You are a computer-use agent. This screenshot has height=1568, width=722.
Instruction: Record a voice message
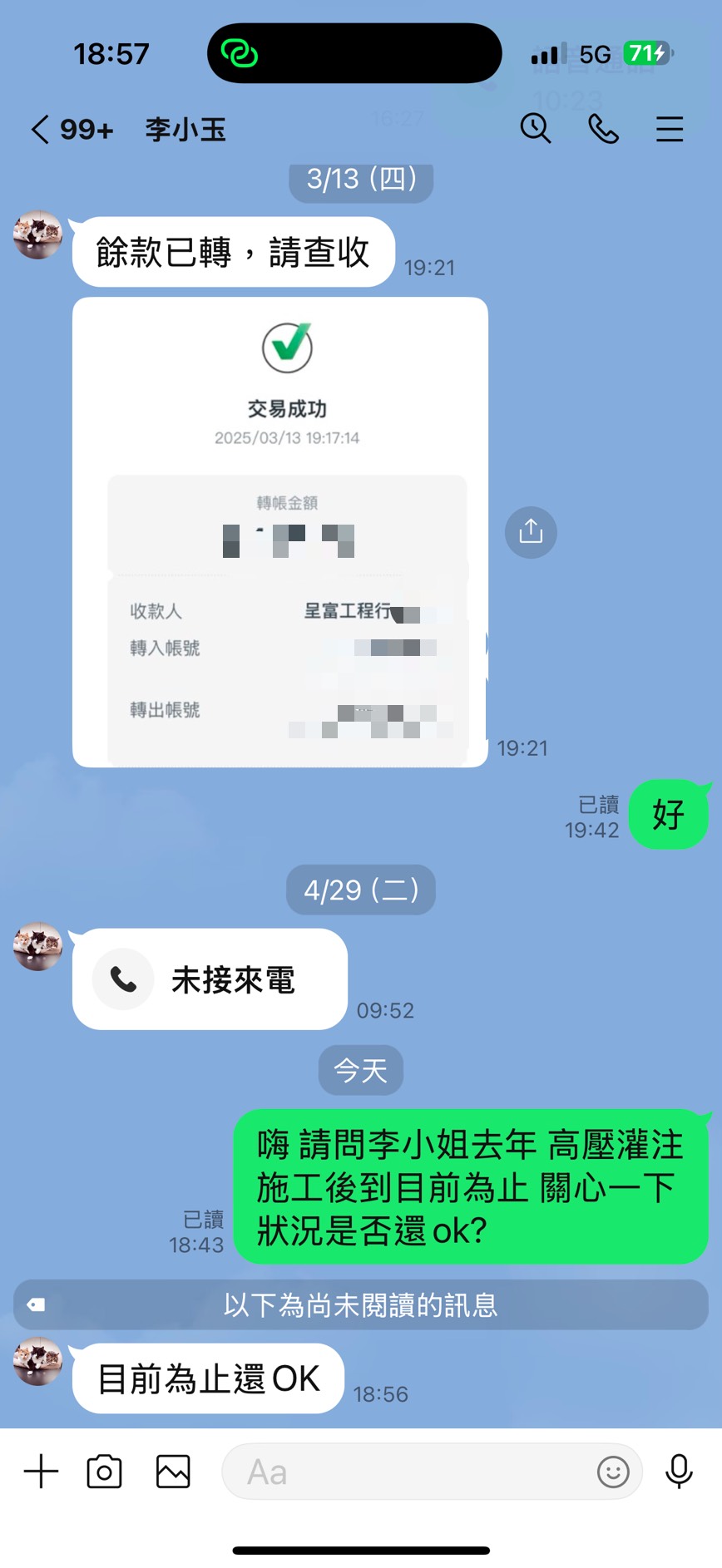pyautogui.click(x=679, y=1472)
